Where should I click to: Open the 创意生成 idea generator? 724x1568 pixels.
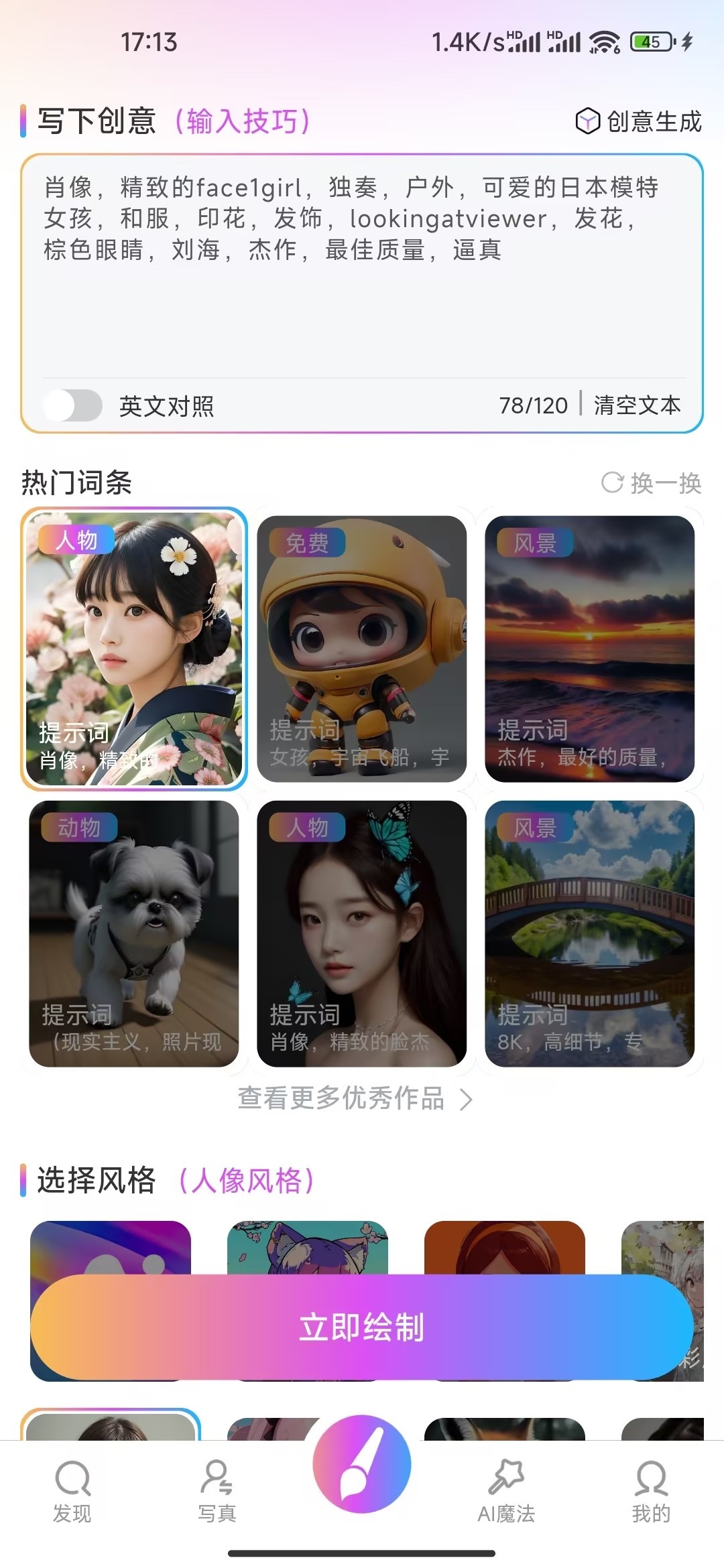638,121
